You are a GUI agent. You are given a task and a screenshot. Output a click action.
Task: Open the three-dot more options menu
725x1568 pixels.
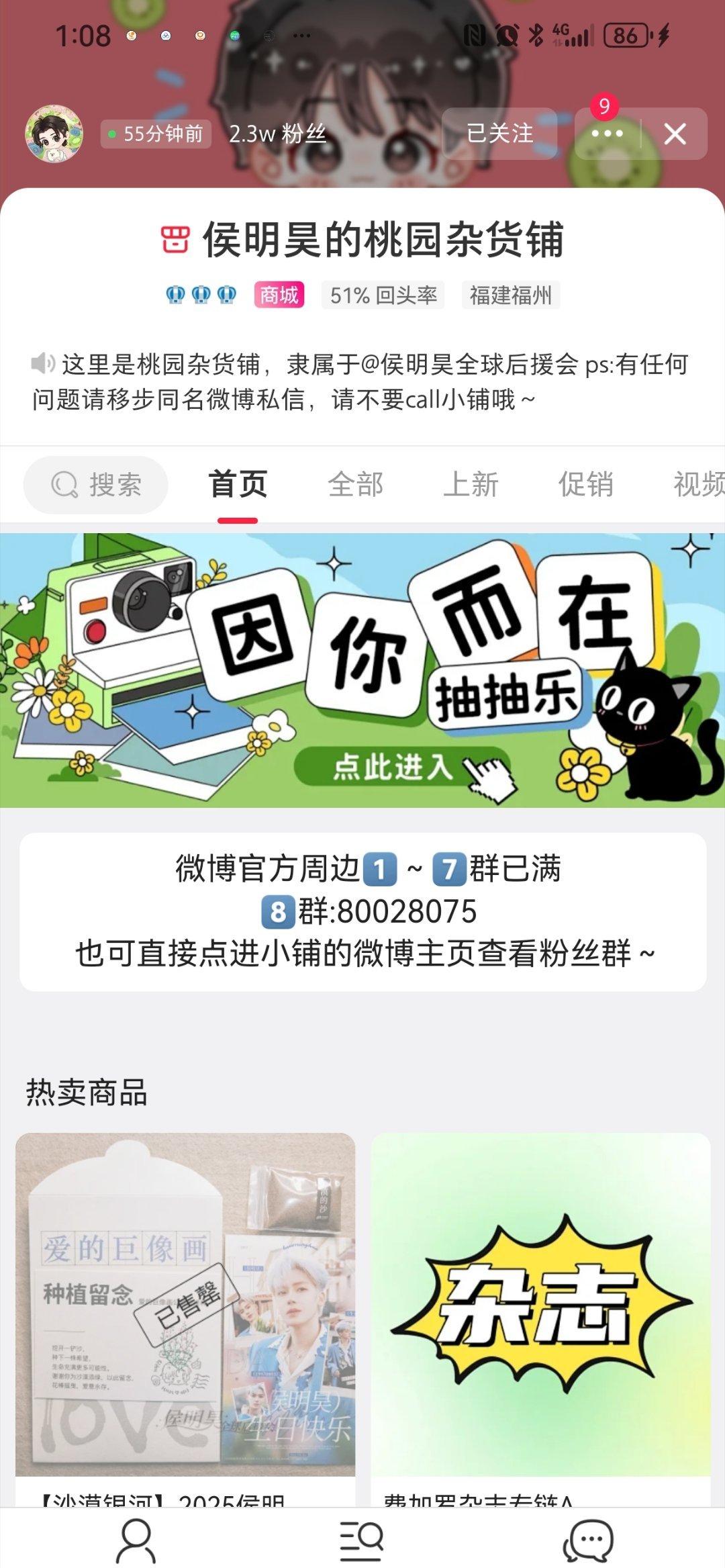607,134
